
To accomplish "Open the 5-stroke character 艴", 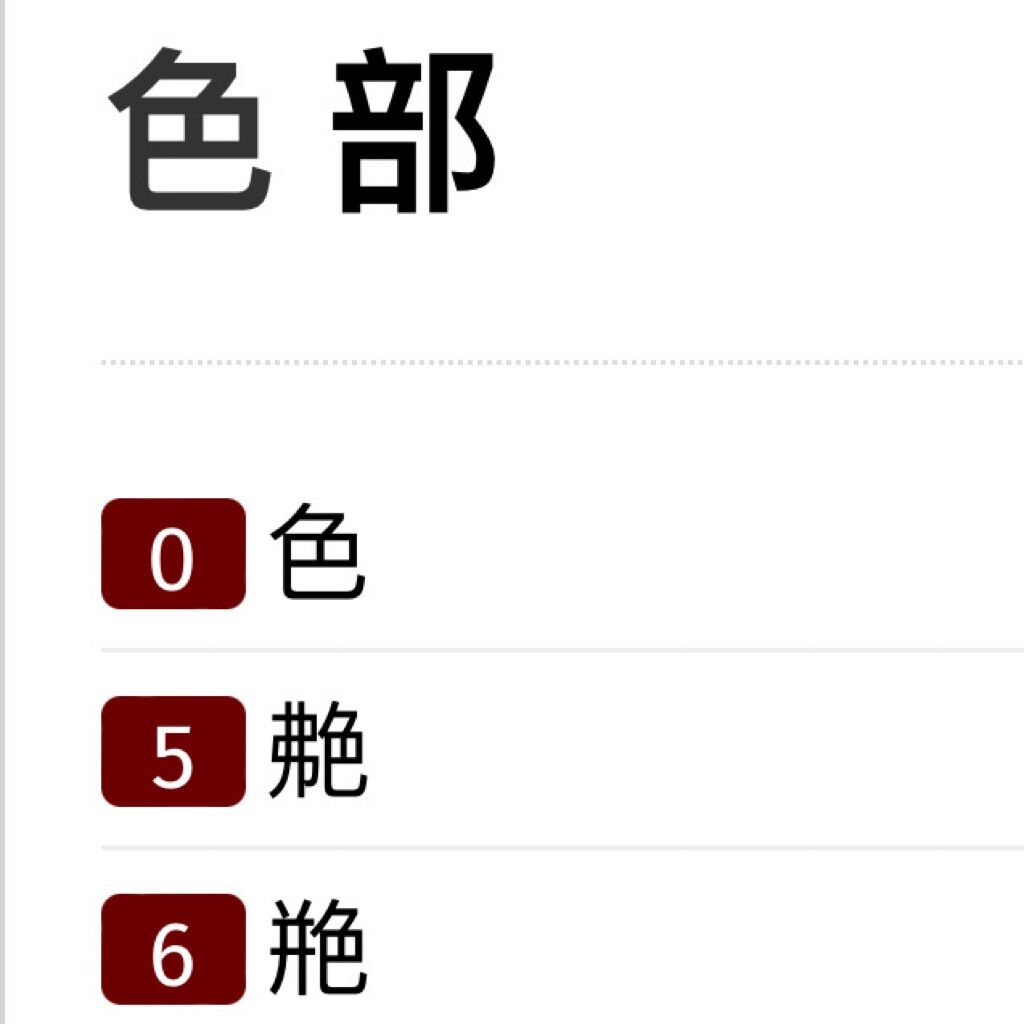I will coord(317,751).
